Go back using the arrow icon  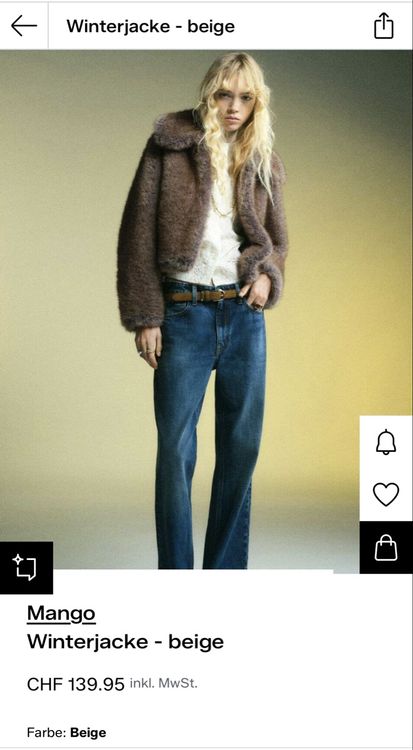24,26
